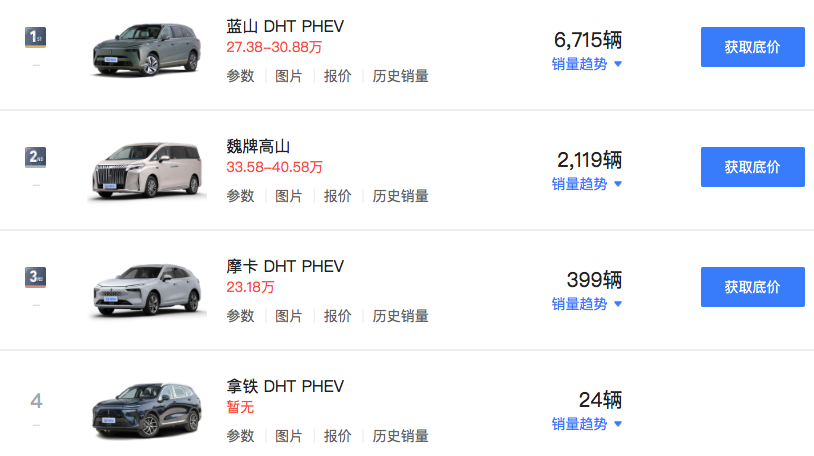Get the lowest price for 摩卡 DHT PHEV

(x=752, y=287)
